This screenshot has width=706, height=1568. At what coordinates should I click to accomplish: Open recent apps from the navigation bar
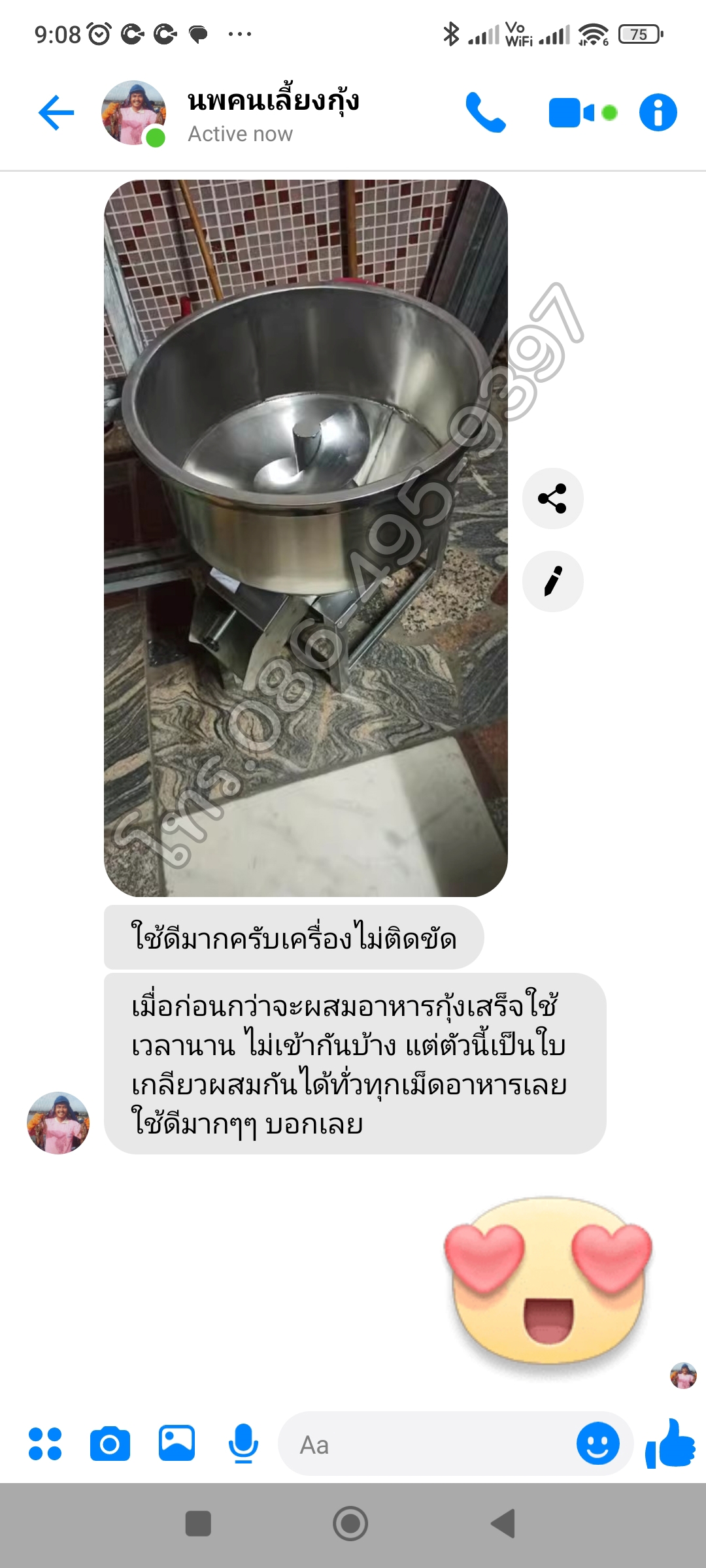pos(198,1524)
